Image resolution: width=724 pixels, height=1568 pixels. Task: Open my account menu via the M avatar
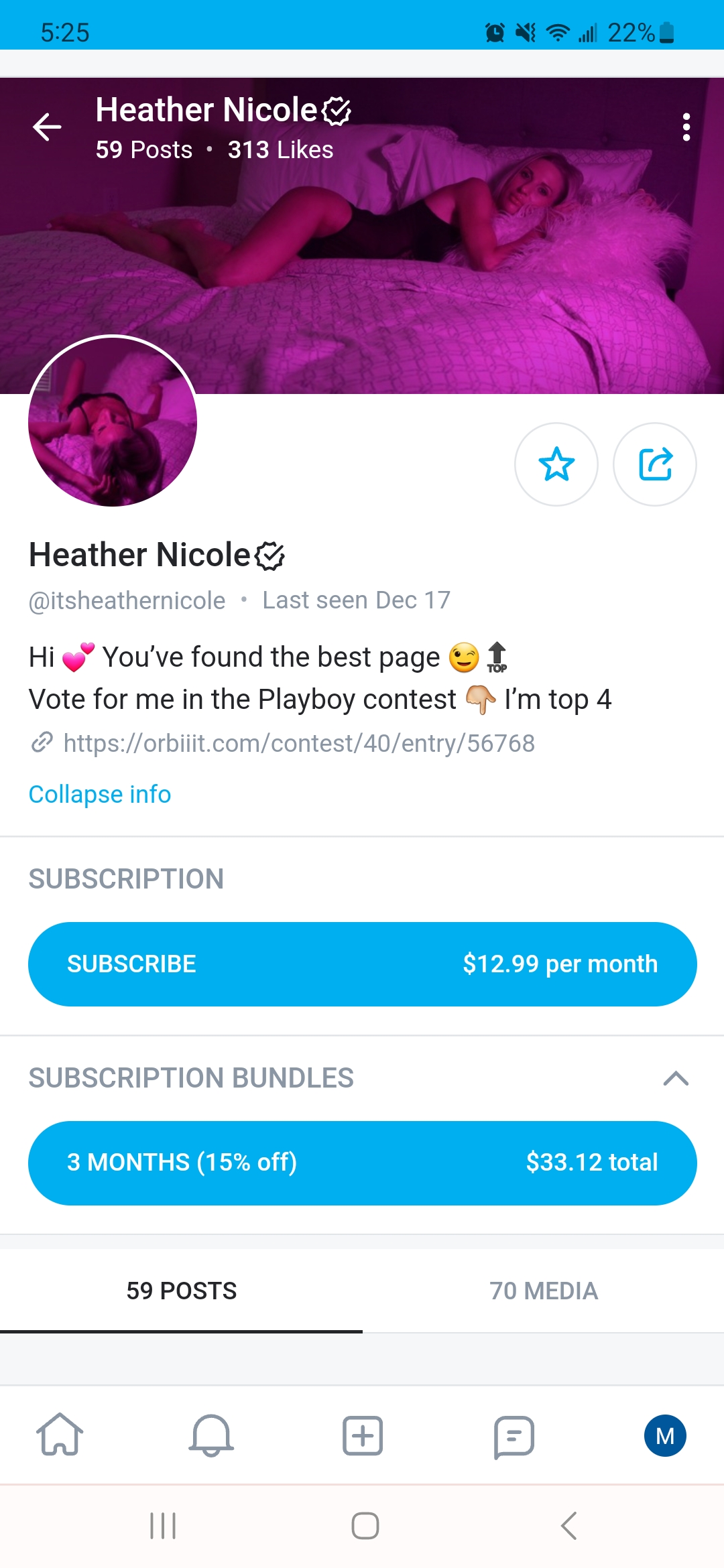[x=664, y=1435]
